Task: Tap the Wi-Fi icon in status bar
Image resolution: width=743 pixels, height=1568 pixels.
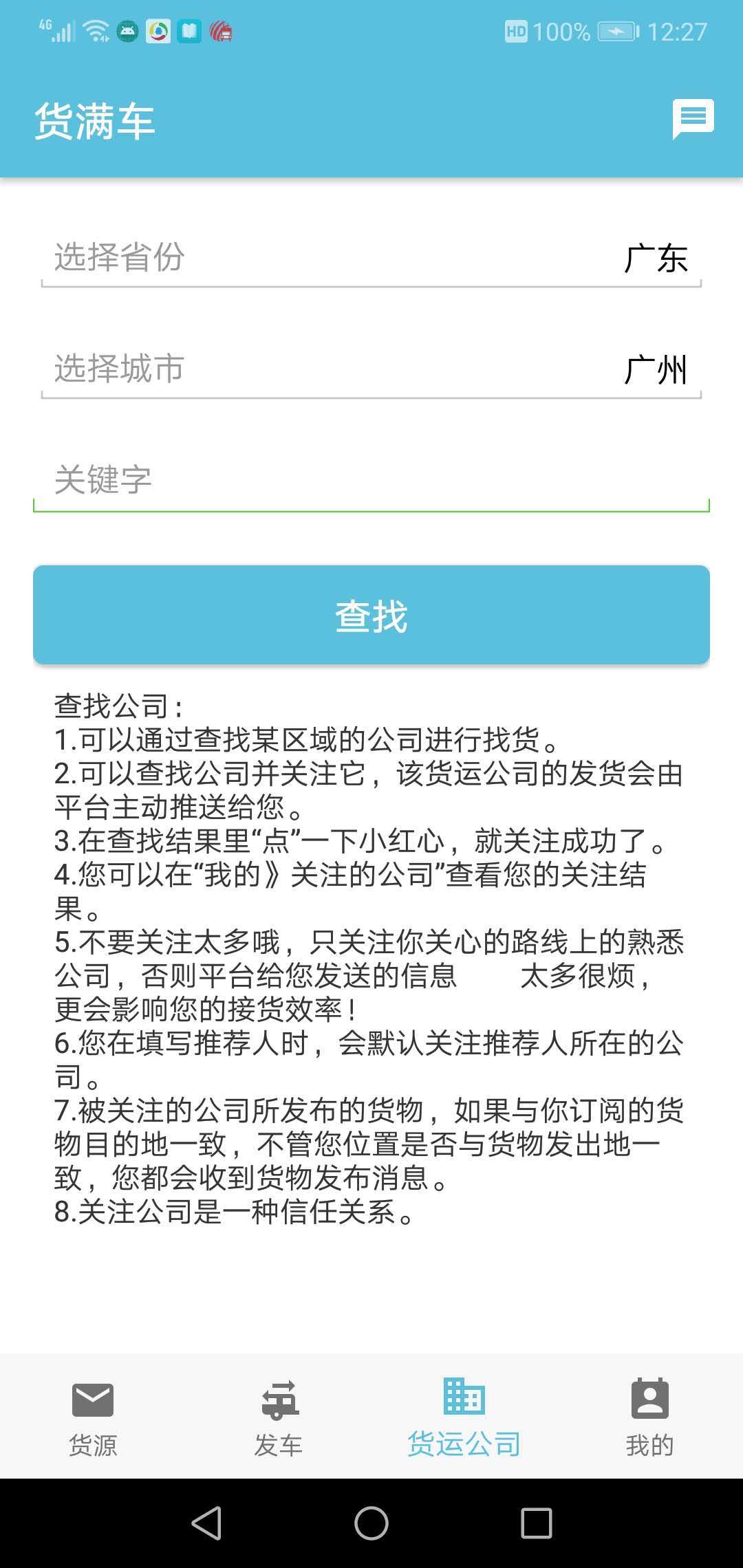Action: tap(95, 31)
